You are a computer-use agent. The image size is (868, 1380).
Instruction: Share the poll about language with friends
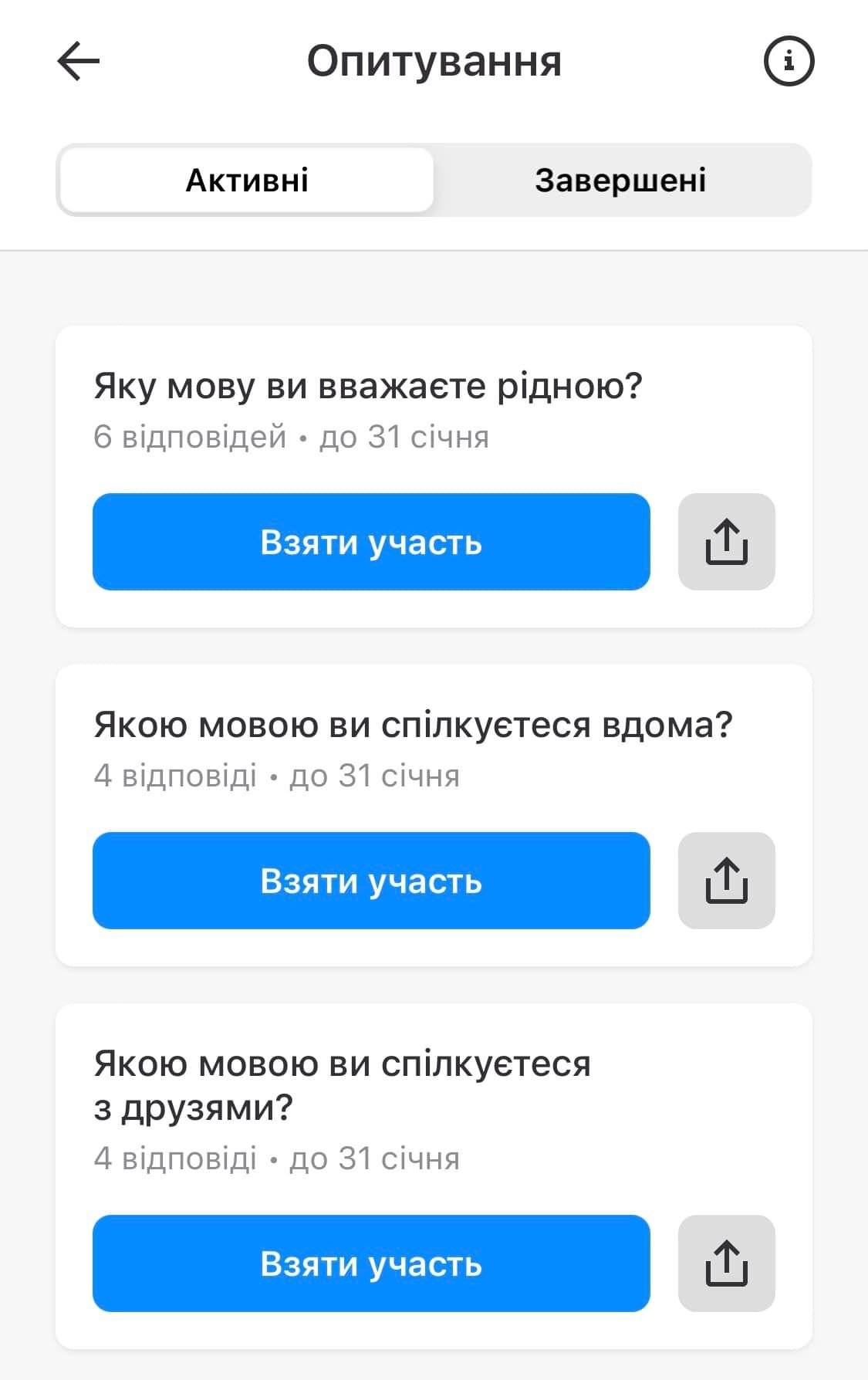pyautogui.click(x=726, y=1263)
